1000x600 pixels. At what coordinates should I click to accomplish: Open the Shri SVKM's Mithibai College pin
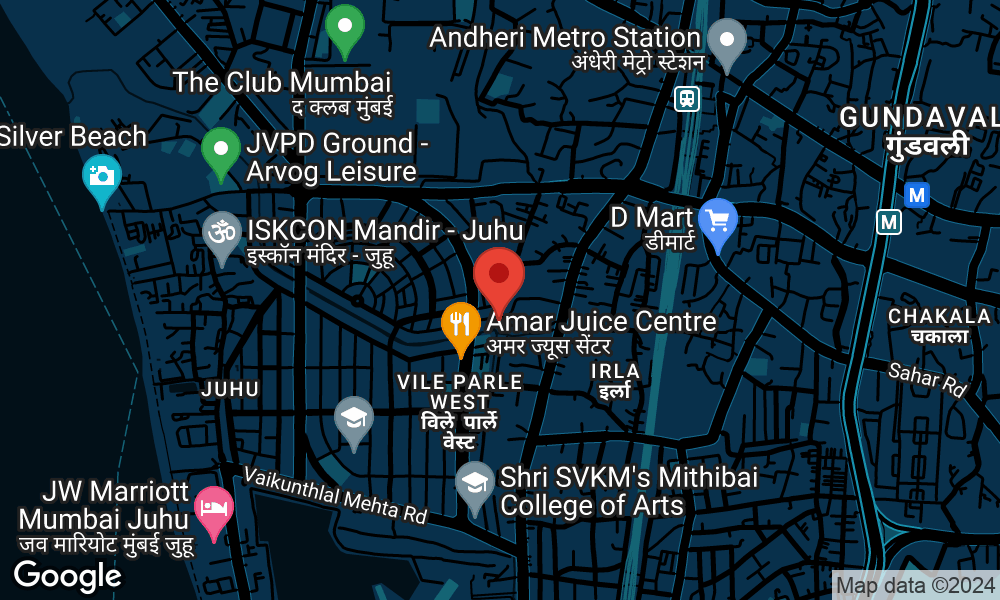pyautogui.click(x=474, y=484)
